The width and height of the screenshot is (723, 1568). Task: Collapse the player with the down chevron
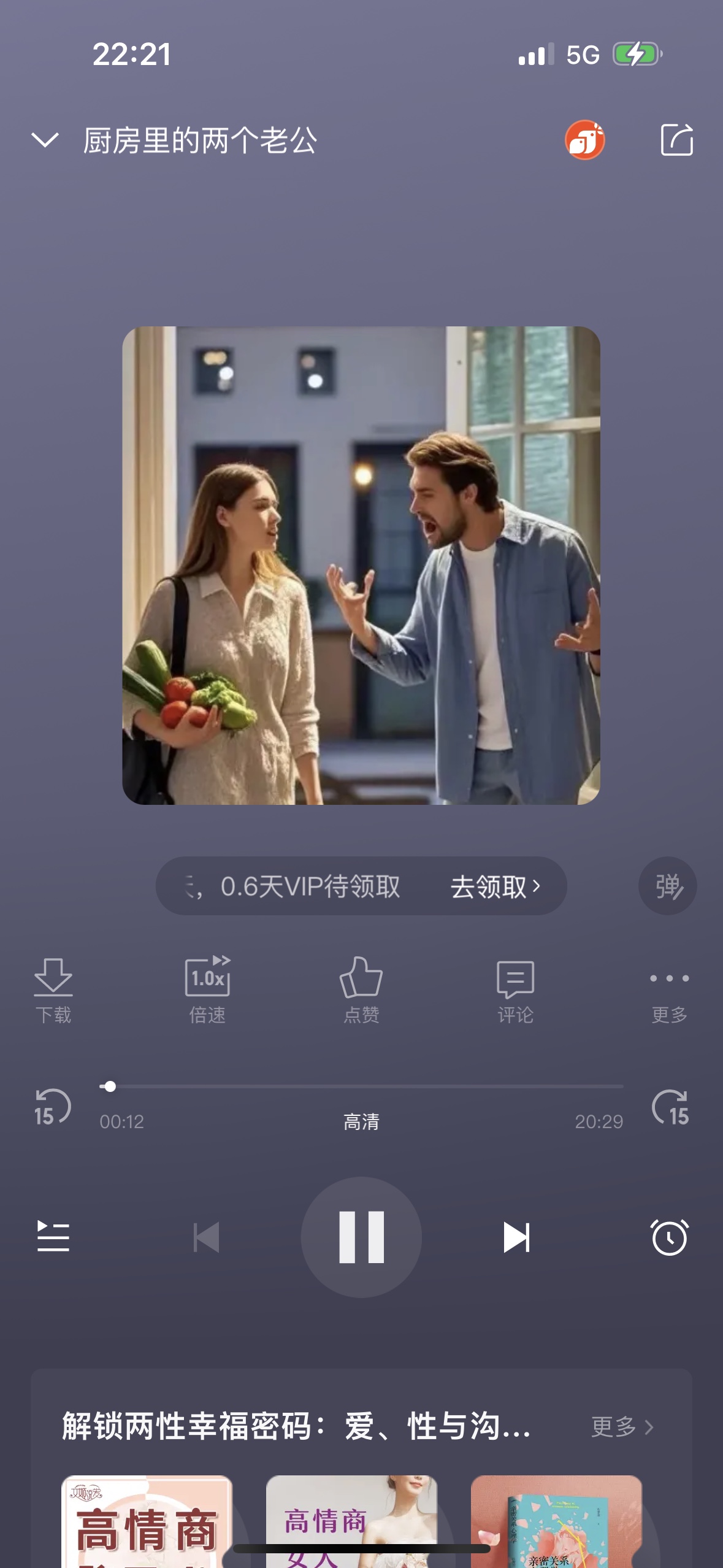45,140
